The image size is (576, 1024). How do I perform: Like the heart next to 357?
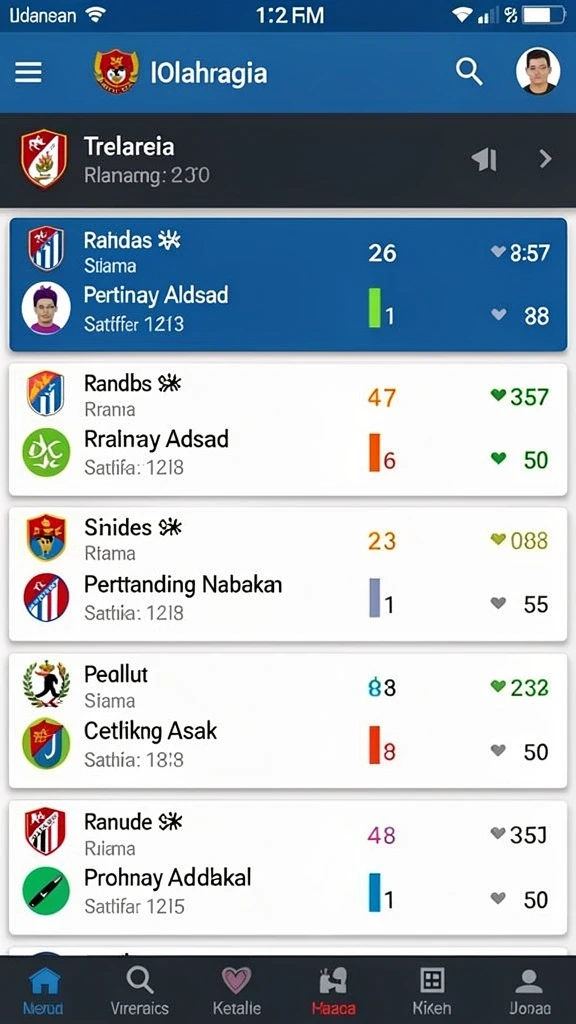click(x=498, y=395)
